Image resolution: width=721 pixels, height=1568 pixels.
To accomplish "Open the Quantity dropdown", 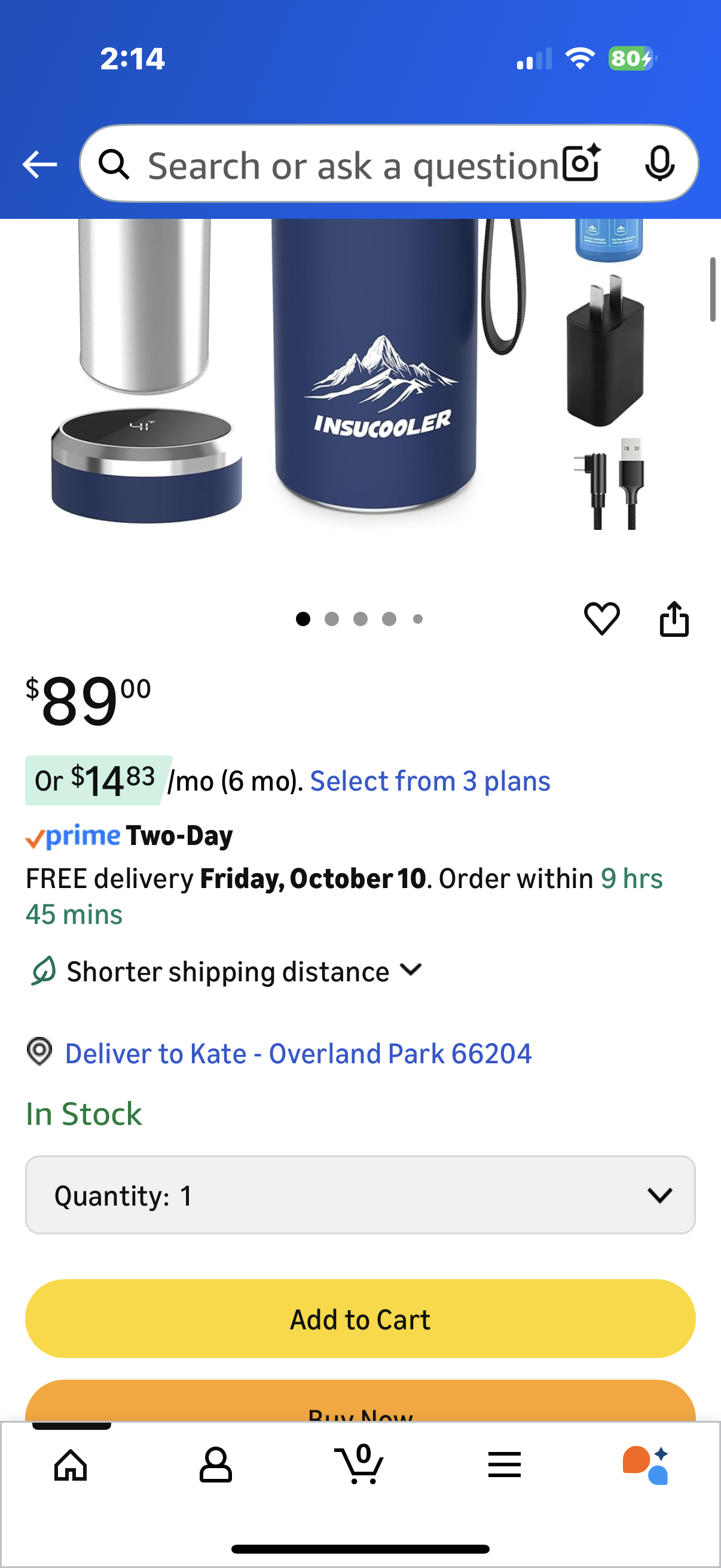I will 360,1195.
